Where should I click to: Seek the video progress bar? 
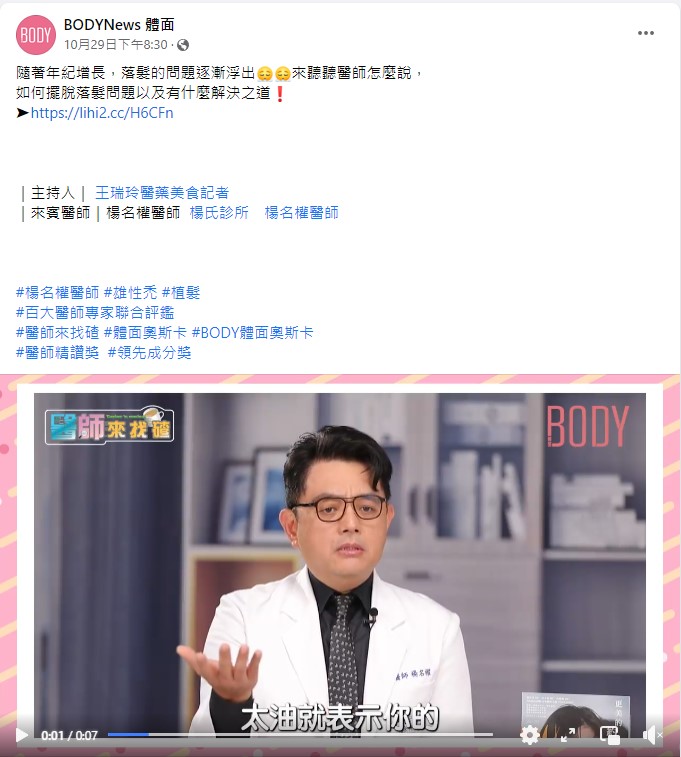click(300, 735)
